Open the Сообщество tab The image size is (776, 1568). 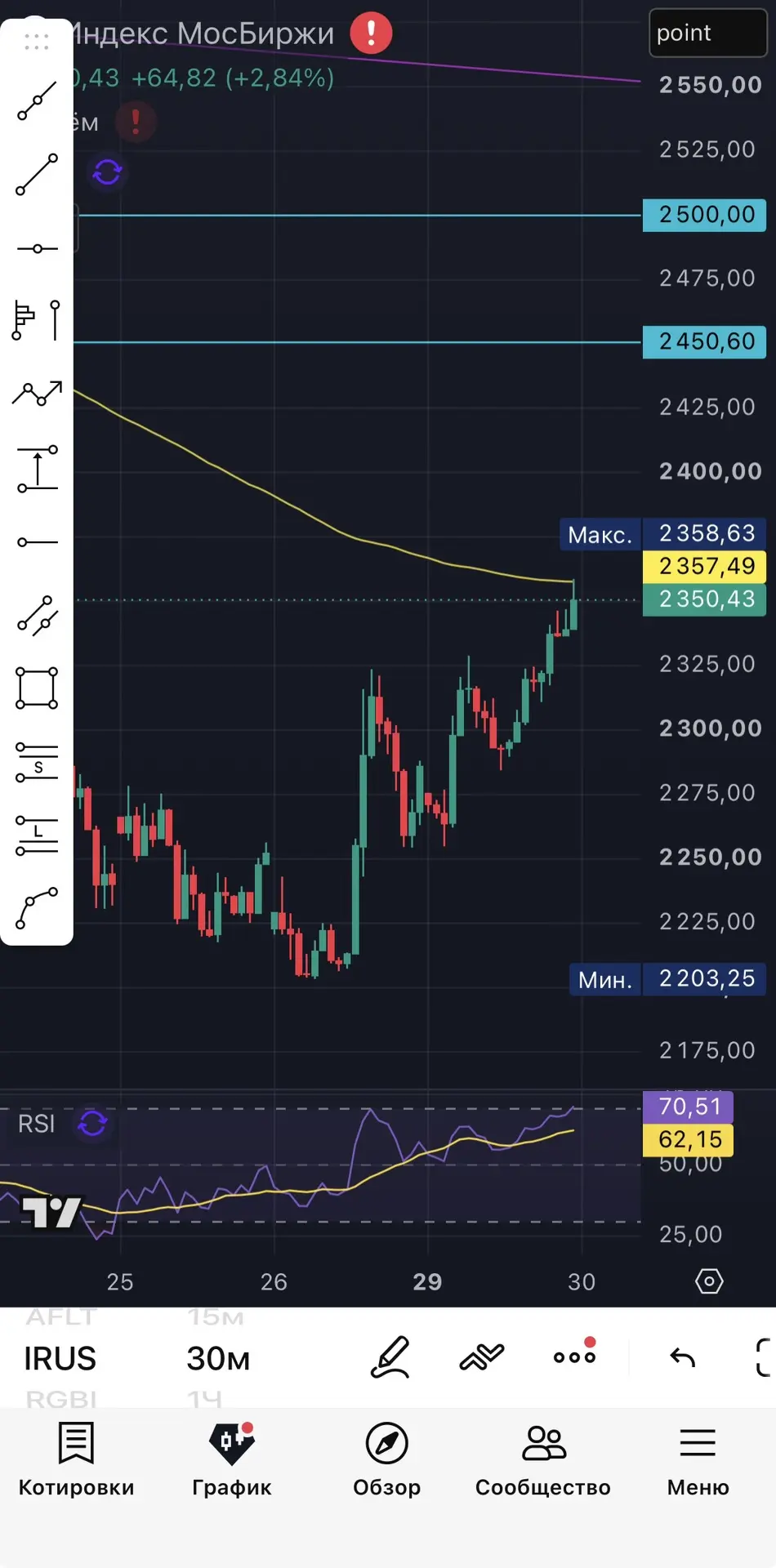(x=543, y=1459)
